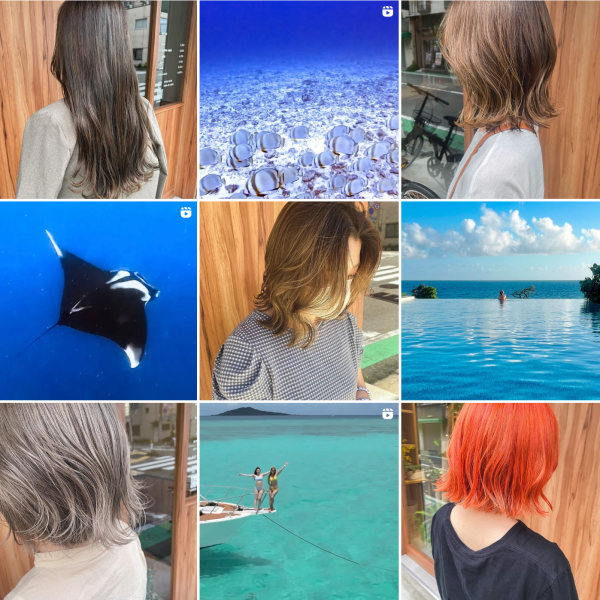The image size is (600, 600).
Task: Play the manta ray reel
Action: pyautogui.click(x=98, y=300)
